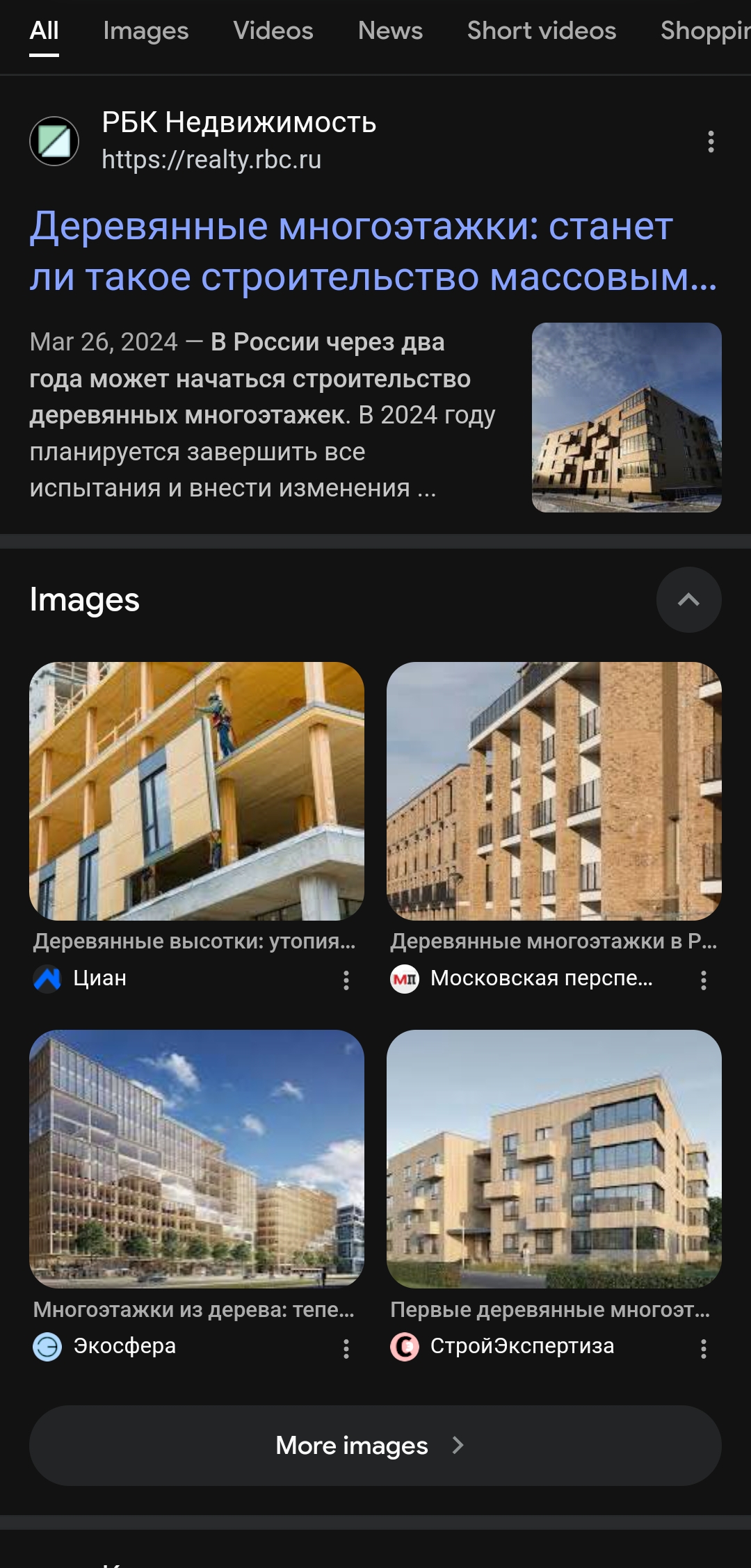751x1568 pixels.
Task: Switch to the Images search tab
Action: pos(145,31)
